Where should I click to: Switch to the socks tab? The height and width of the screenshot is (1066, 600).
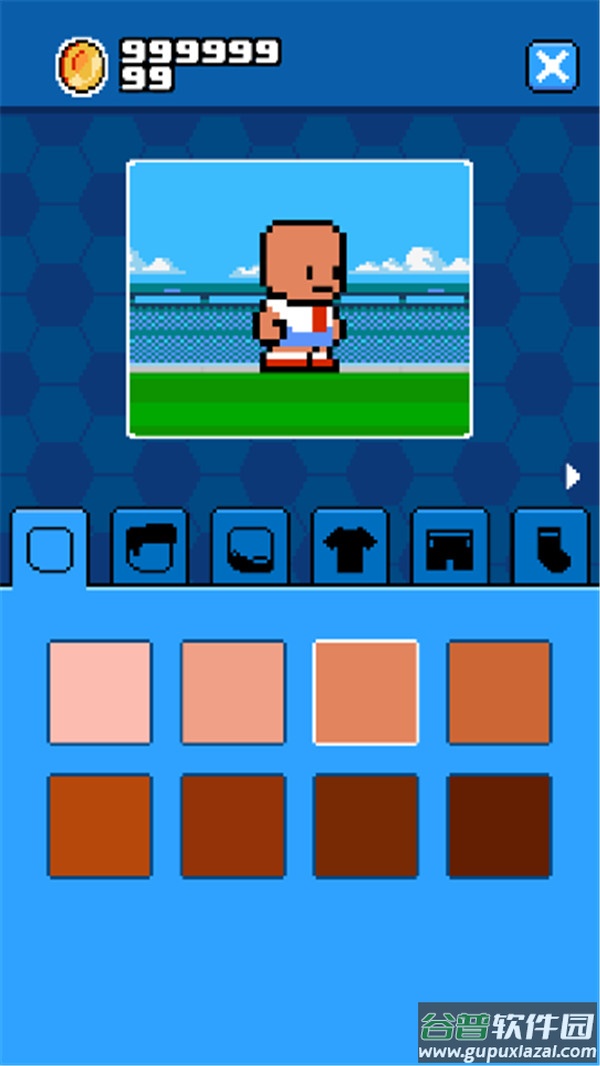[550, 547]
